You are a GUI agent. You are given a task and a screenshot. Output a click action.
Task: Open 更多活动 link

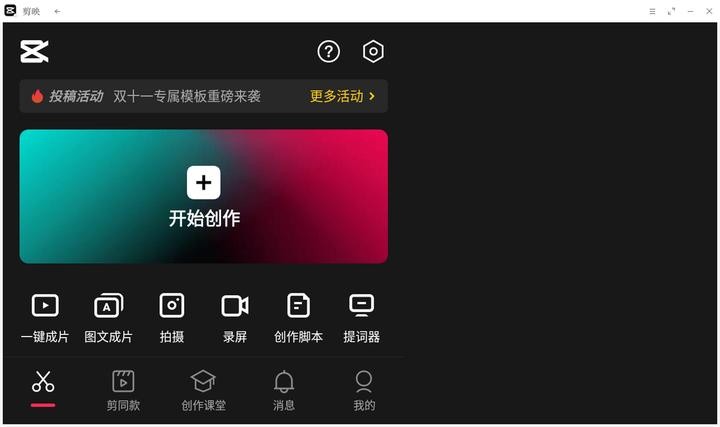343,96
